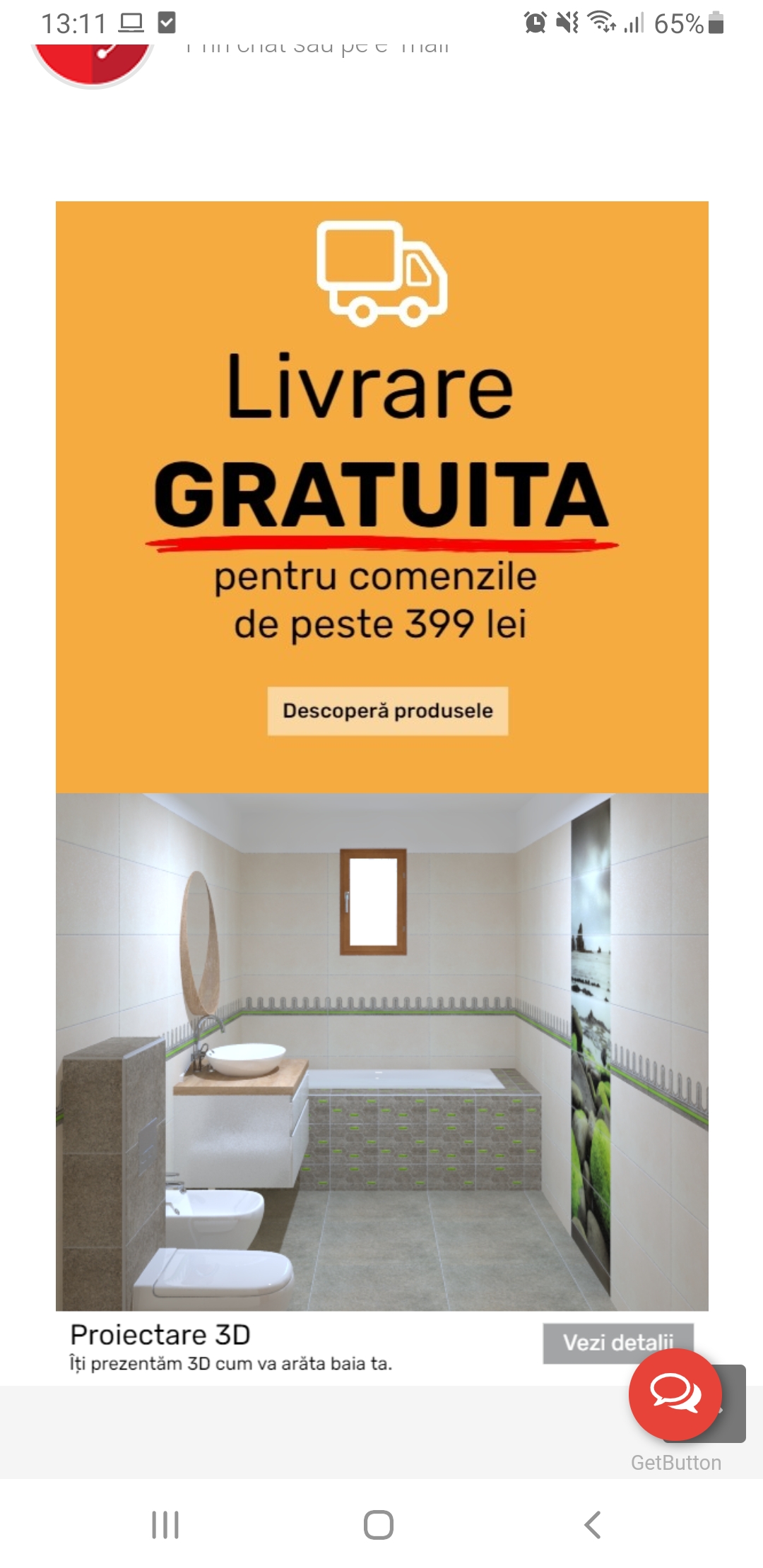Open the Proiectare 3D bathroom image
Viewport: 763px width, 1568px height.
[x=382, y=1052]
